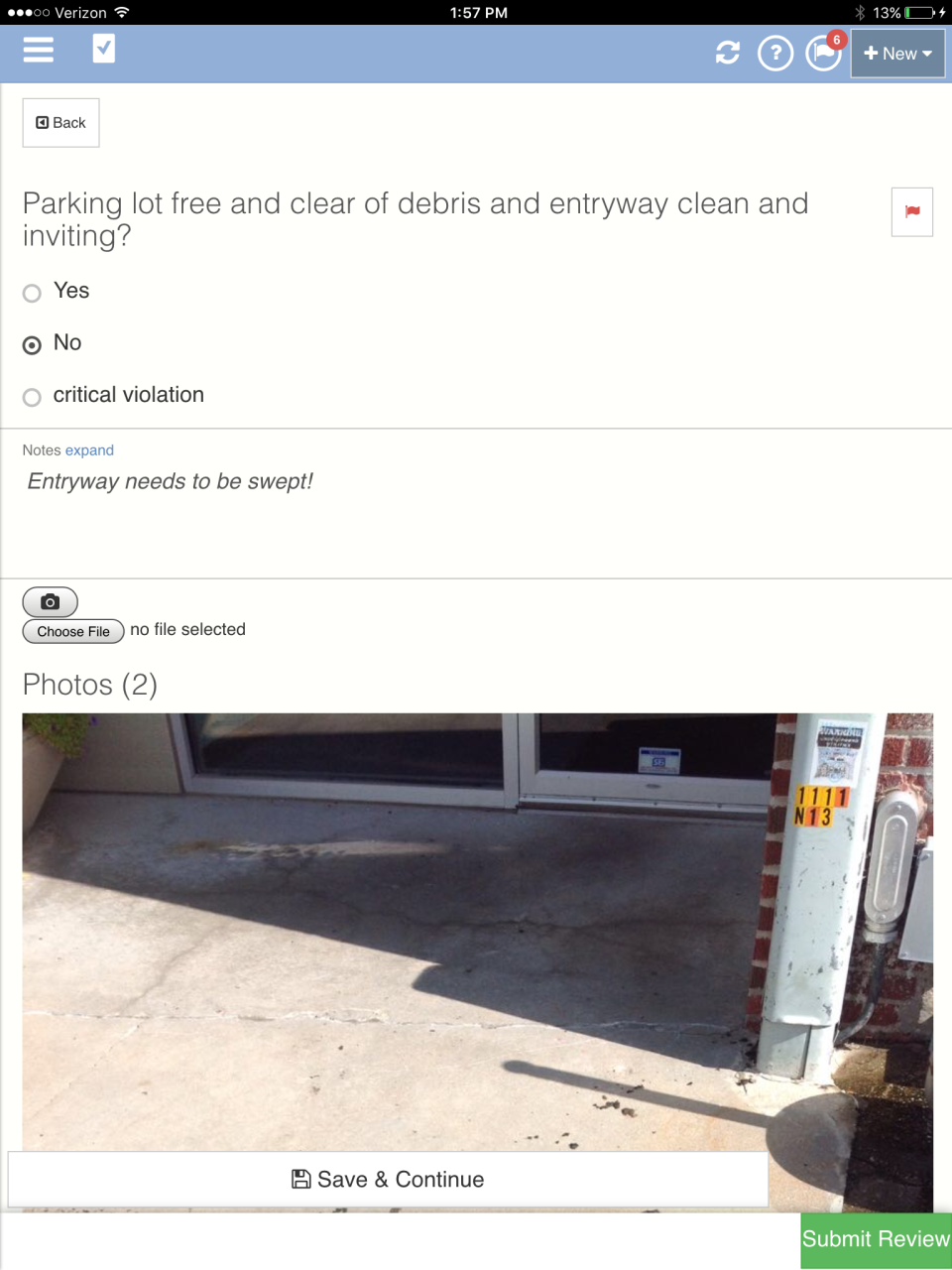
Task: Select the checklist icon in the toolbar
Action: point(103,48)
